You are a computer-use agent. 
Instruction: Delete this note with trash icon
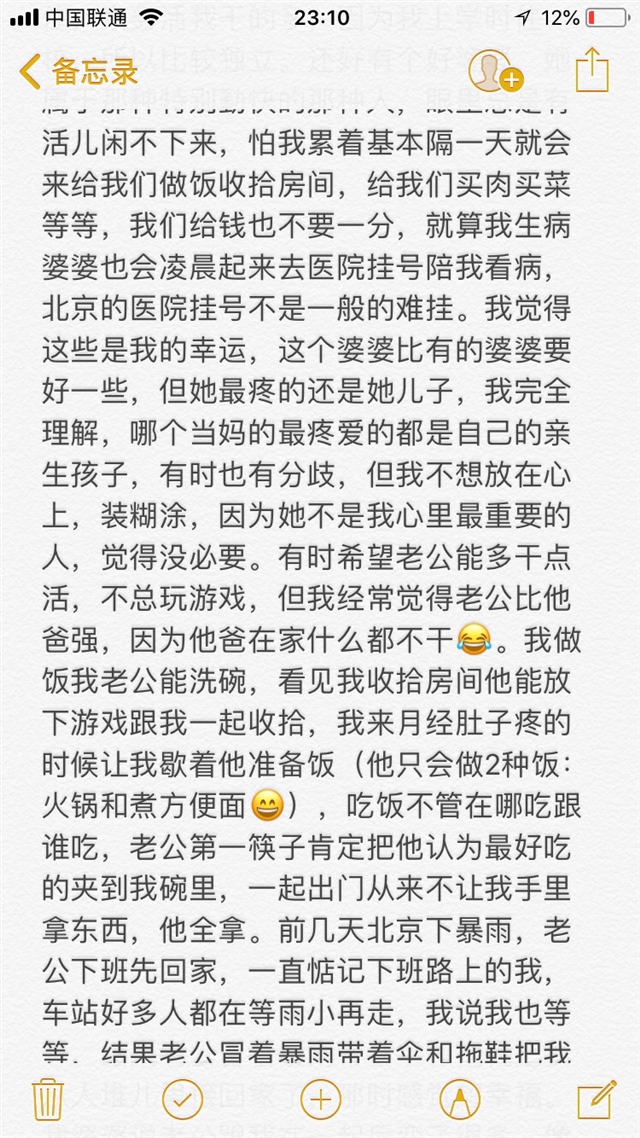48,1099
